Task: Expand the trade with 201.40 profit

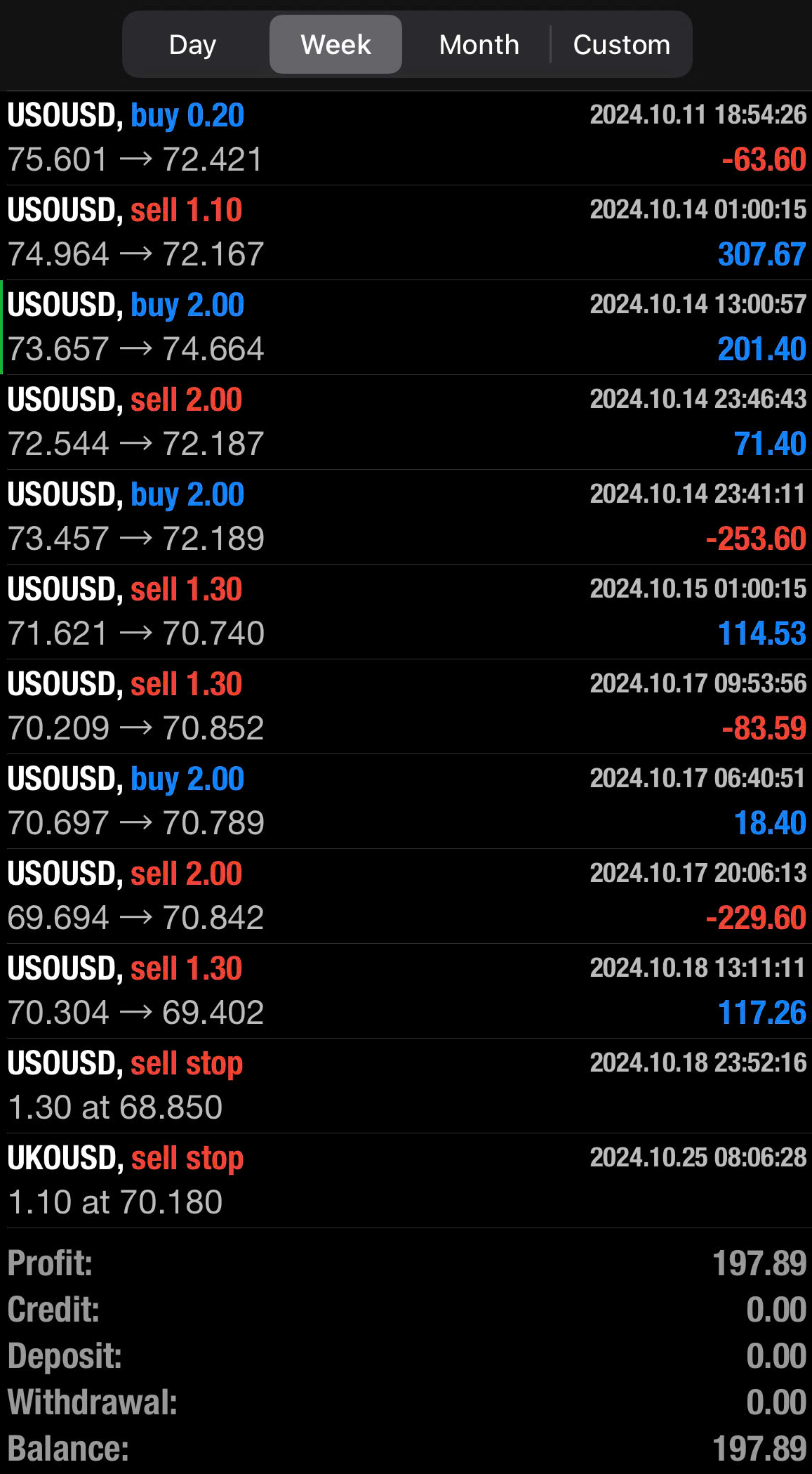Action: click(x=406, y=327)
